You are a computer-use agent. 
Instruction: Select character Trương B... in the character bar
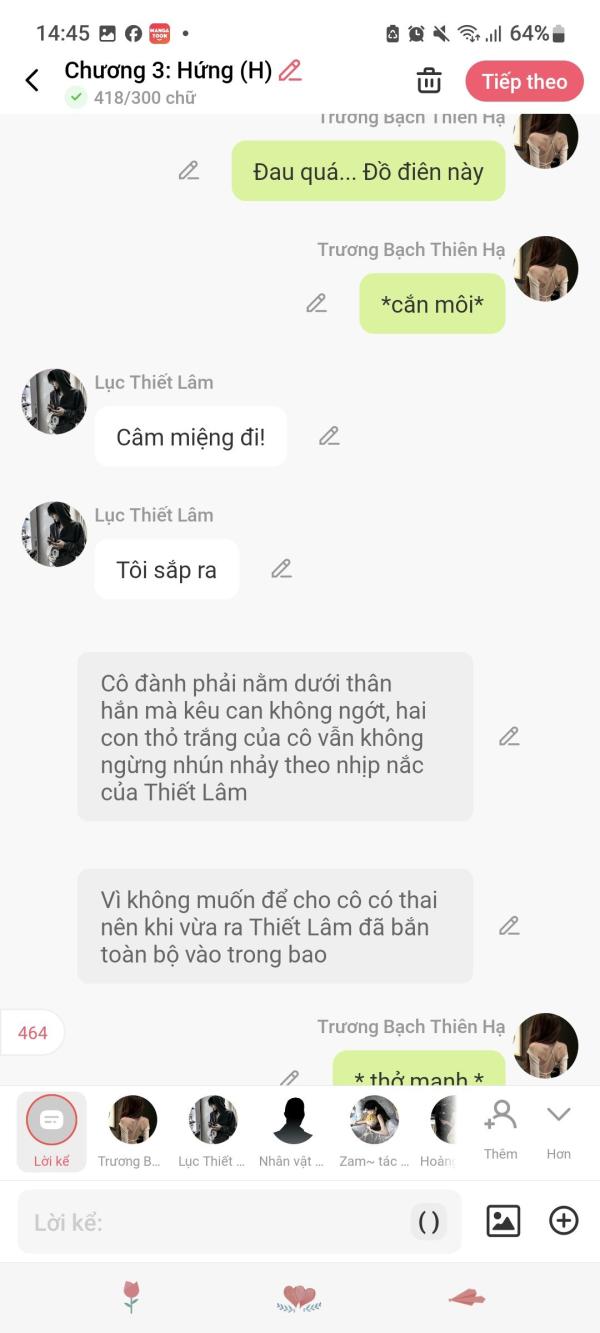pos(132,1131)
